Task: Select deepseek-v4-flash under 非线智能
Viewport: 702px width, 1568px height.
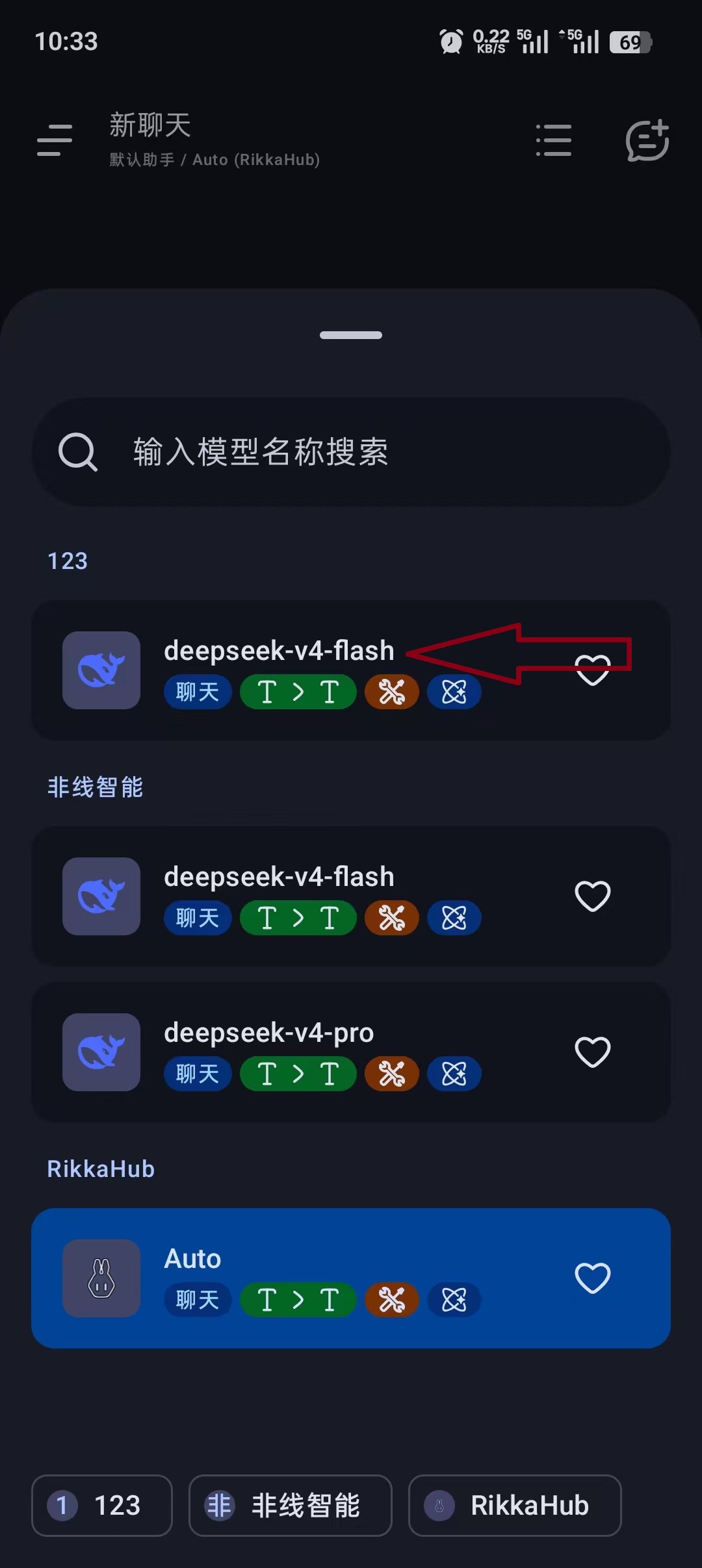Action: (x=351, y=896)
